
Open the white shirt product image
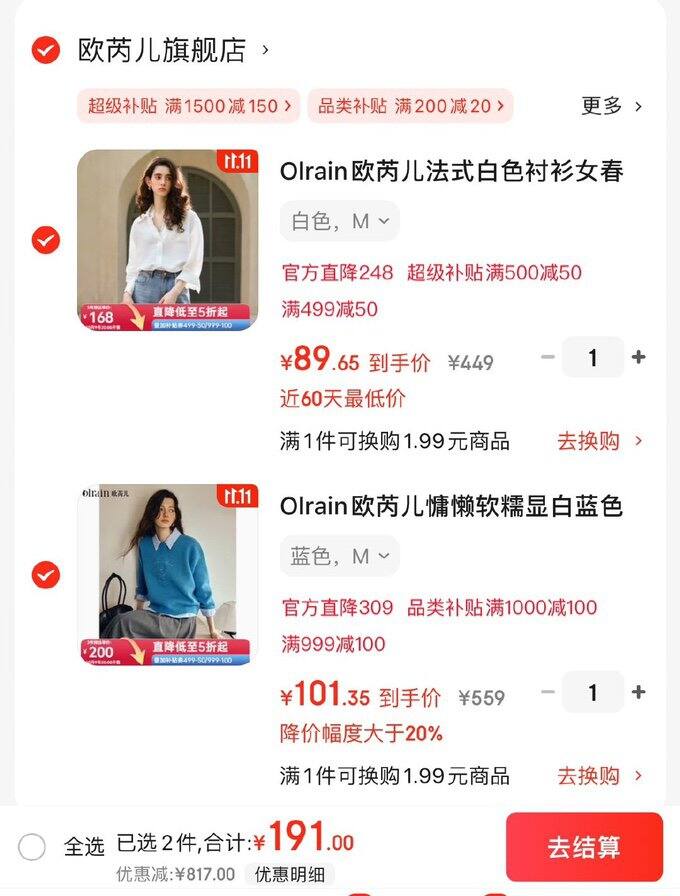167,240
